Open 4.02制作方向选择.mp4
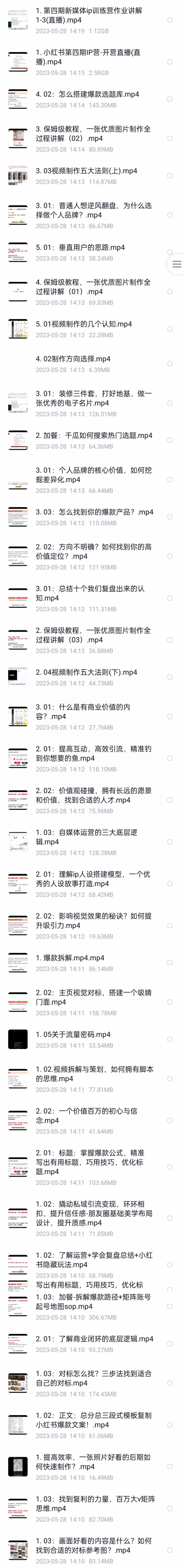 click(x=73, y=359)
